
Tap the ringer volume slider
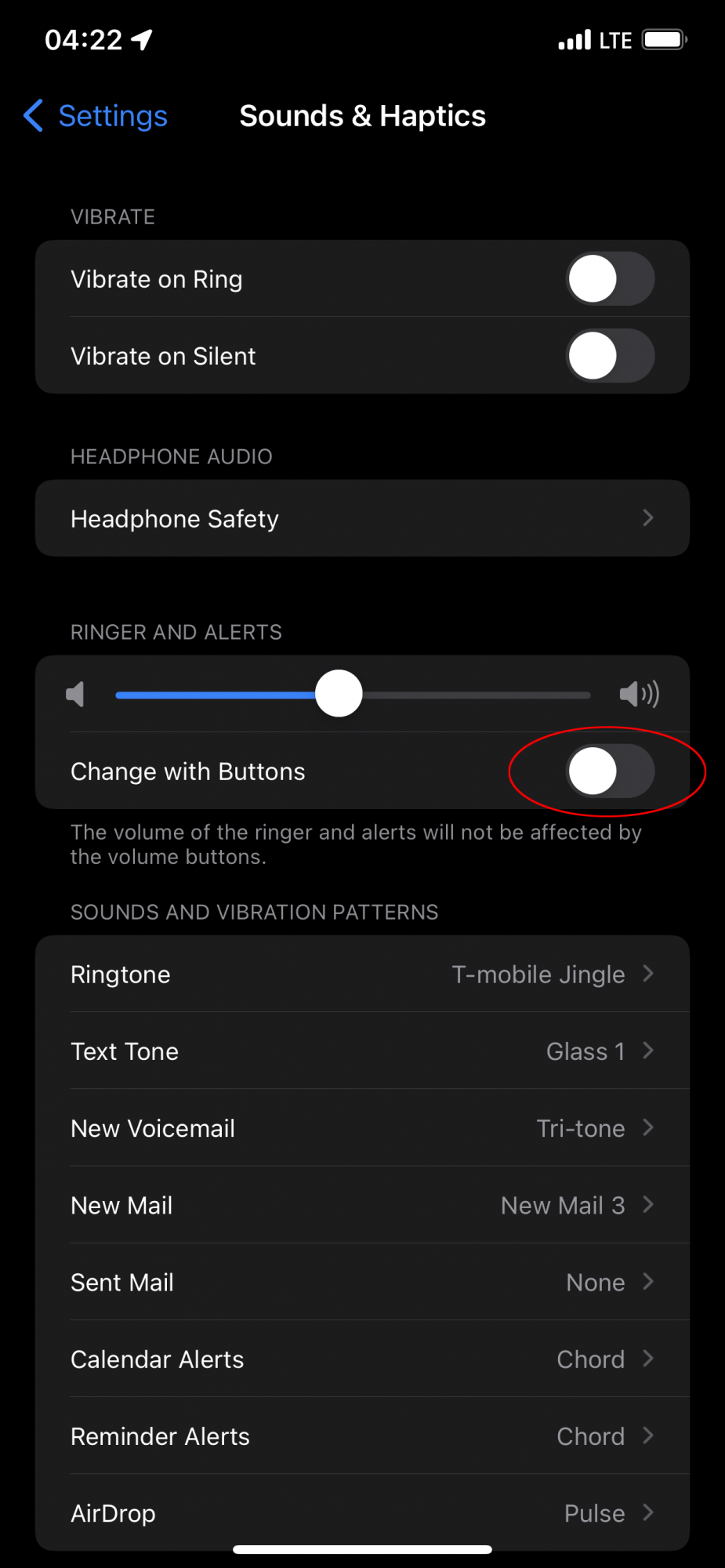click(339, 694)
